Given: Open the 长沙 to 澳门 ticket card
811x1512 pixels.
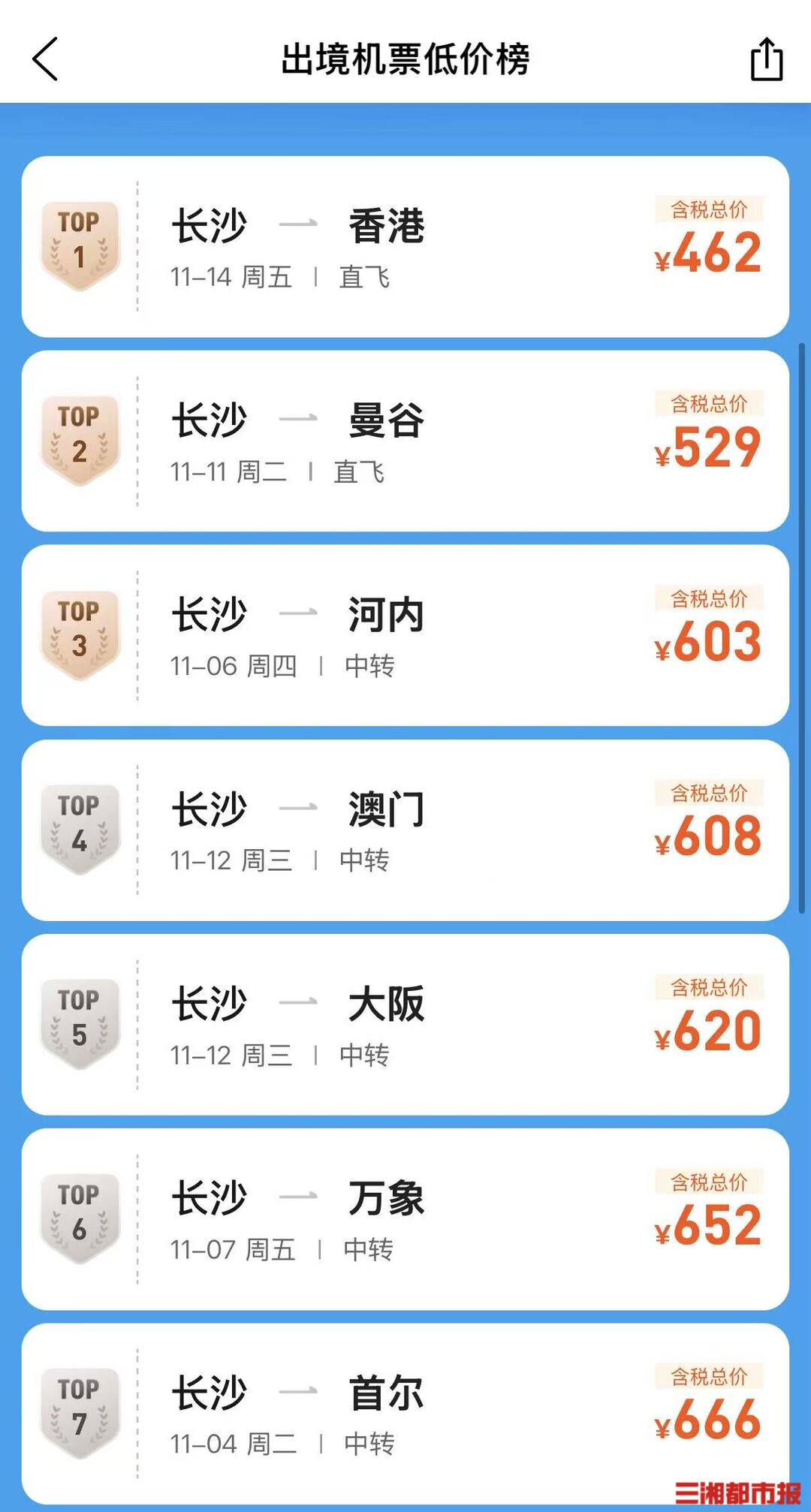Looking at the screenshot, I should click(x=405, y=830).
